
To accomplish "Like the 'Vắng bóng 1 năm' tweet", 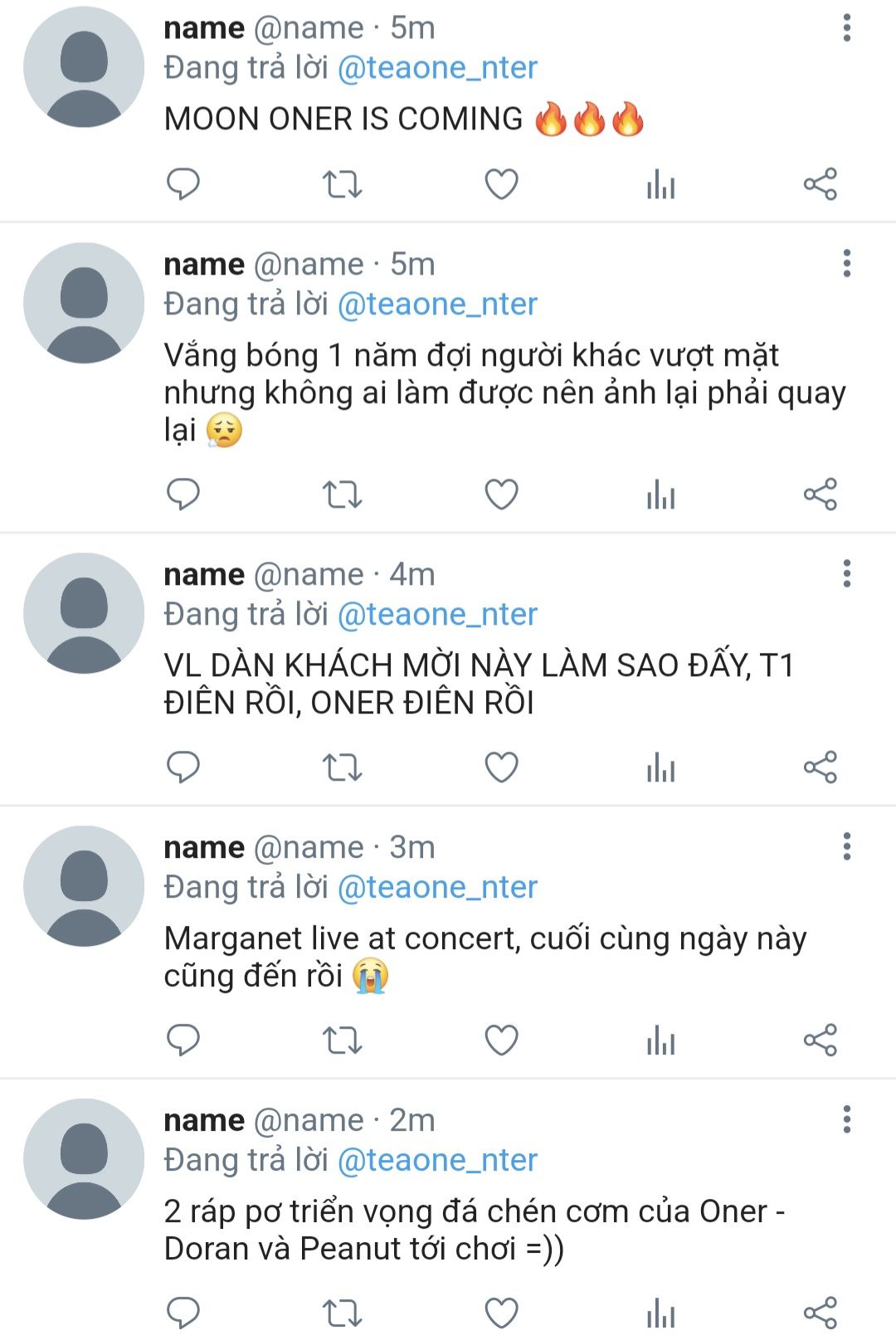I will [501, 495].
